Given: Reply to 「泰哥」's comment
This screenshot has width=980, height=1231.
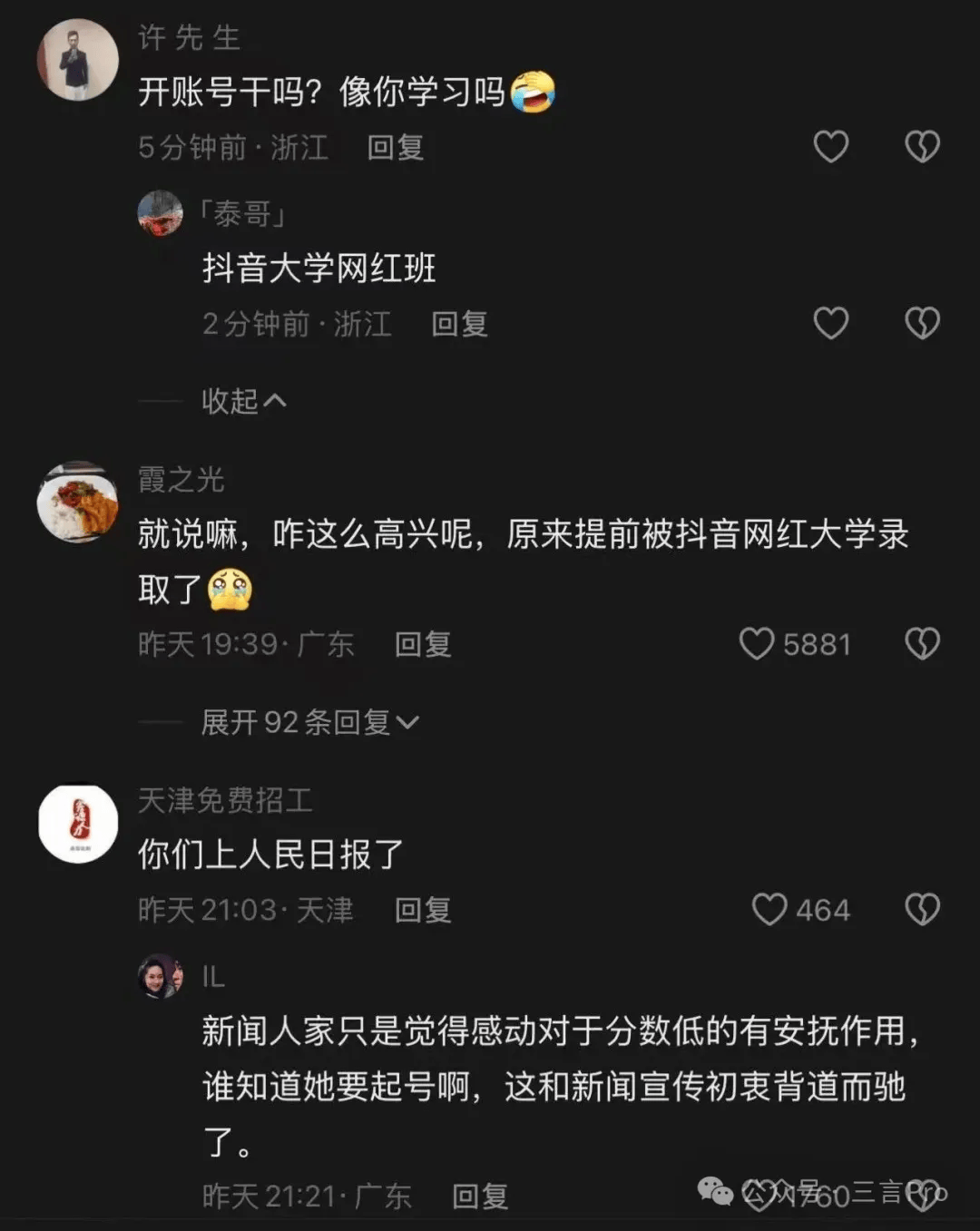Looking at the screenshot, I should [459, 324].
